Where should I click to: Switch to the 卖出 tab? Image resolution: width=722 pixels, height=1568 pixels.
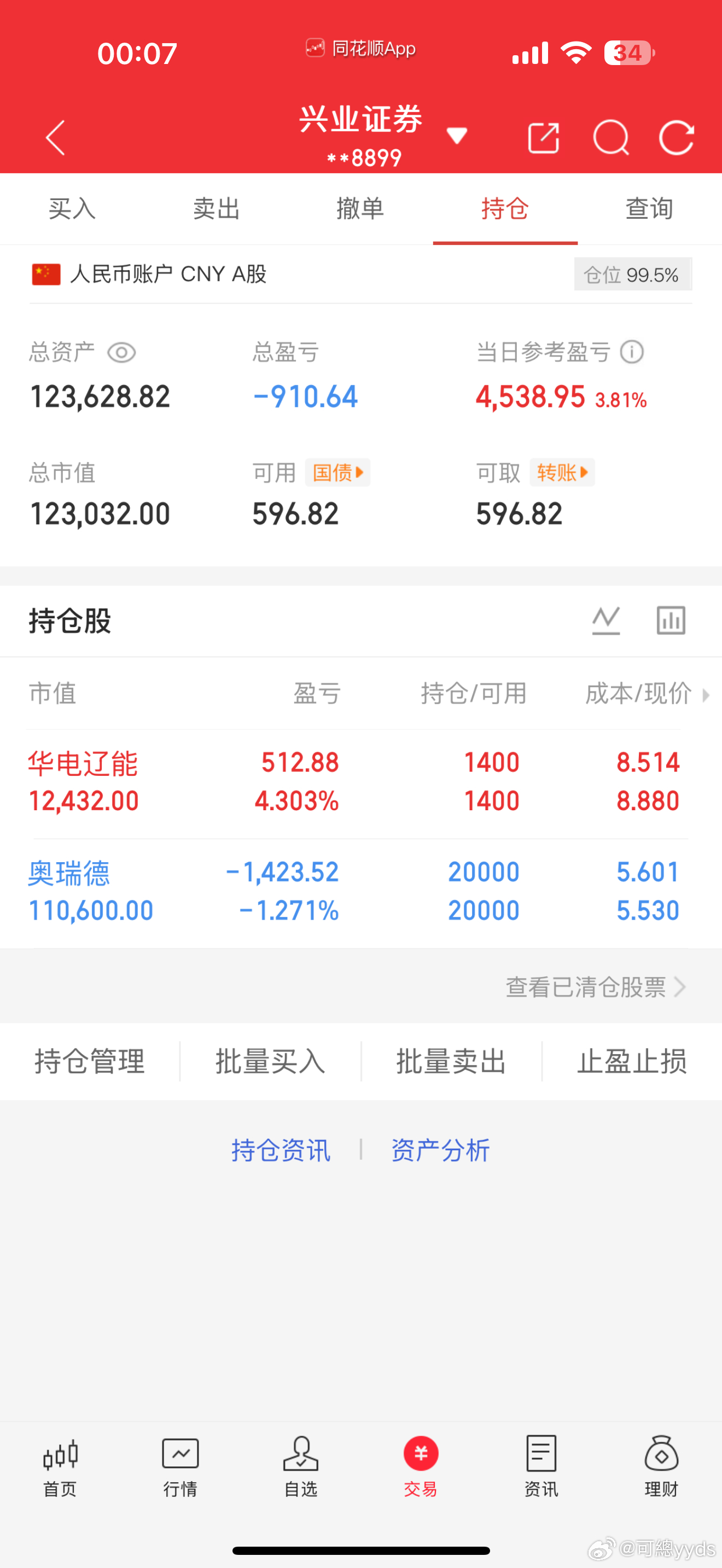[x=216, y=209]
